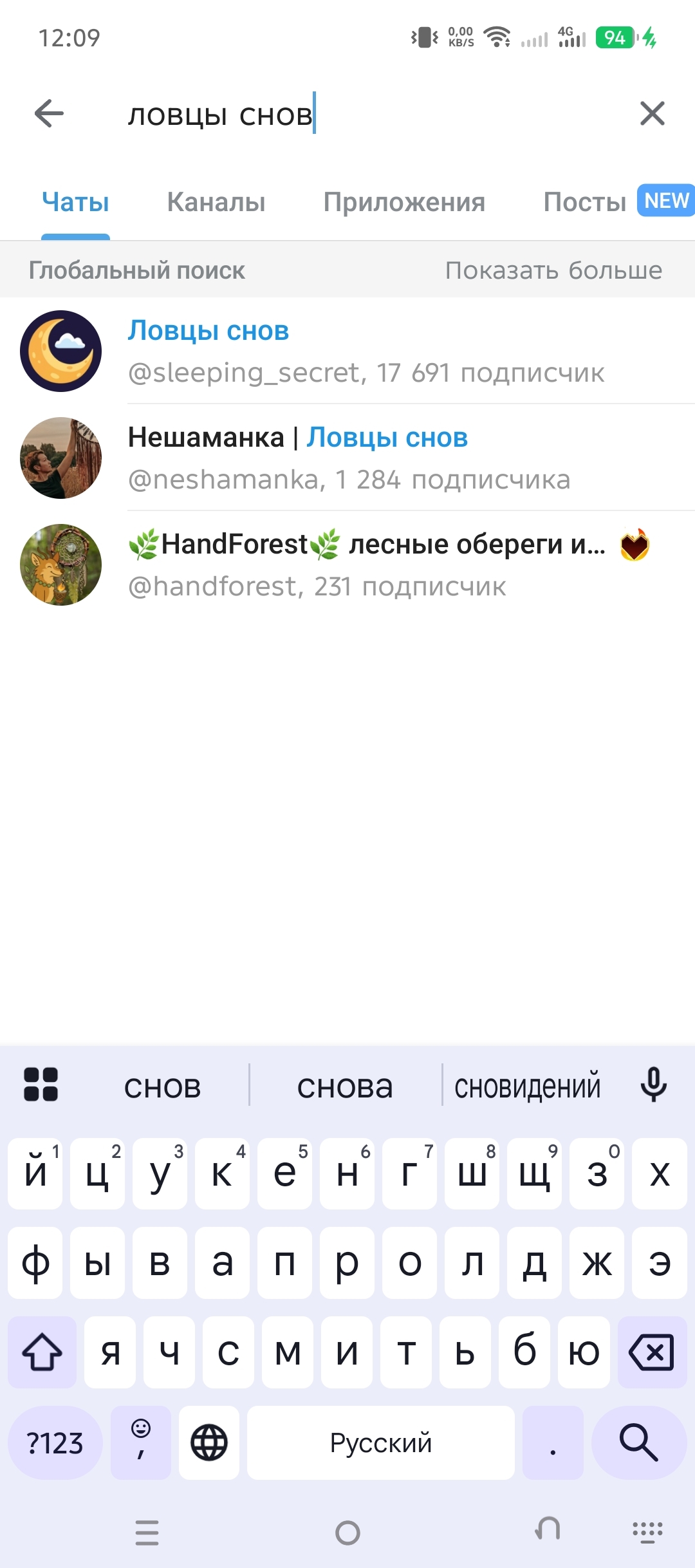Open the Посты tab
The image size is (695, 1568).
(x=585, y=202)
